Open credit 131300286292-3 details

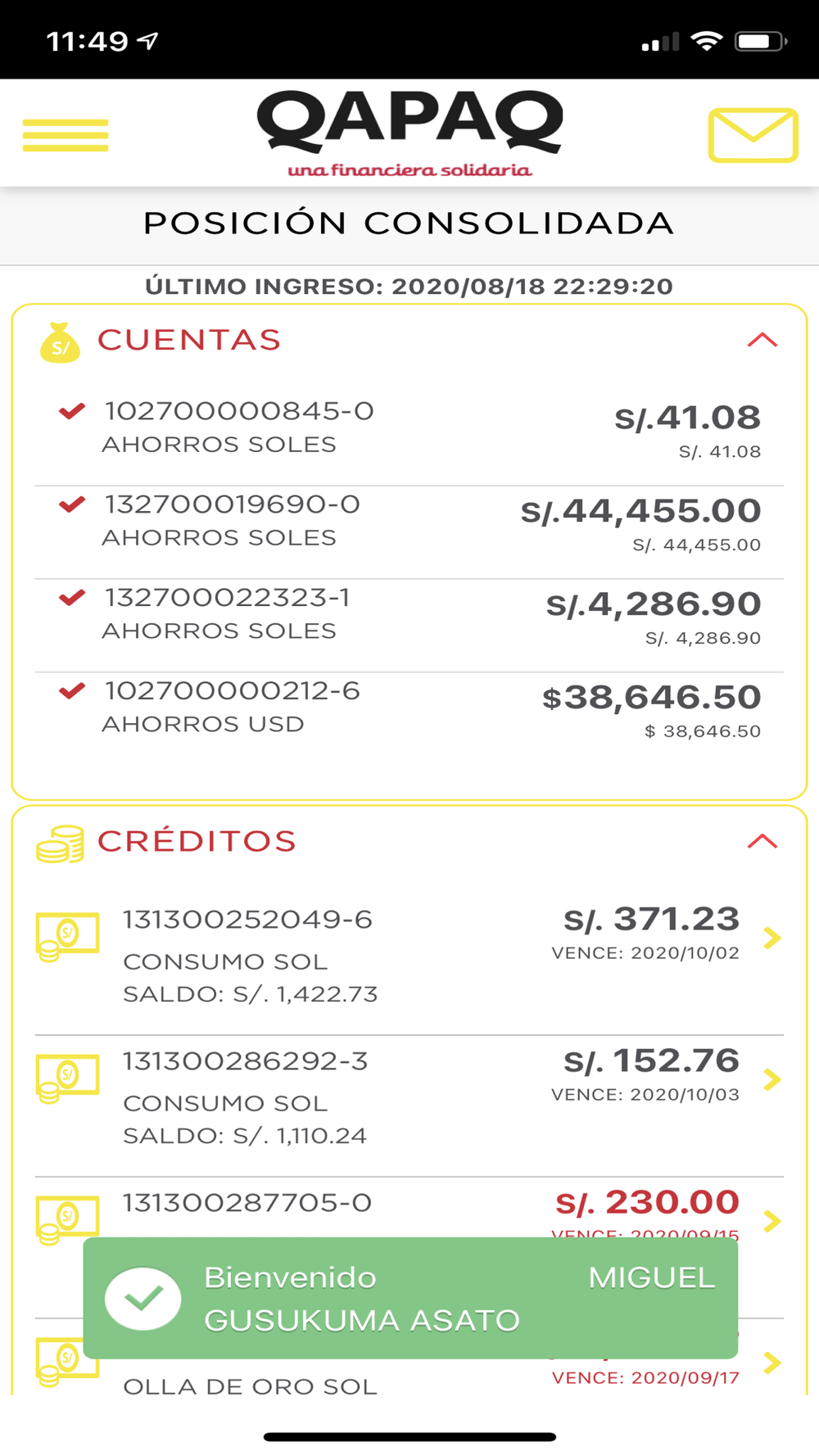[x=409, y=1096]
